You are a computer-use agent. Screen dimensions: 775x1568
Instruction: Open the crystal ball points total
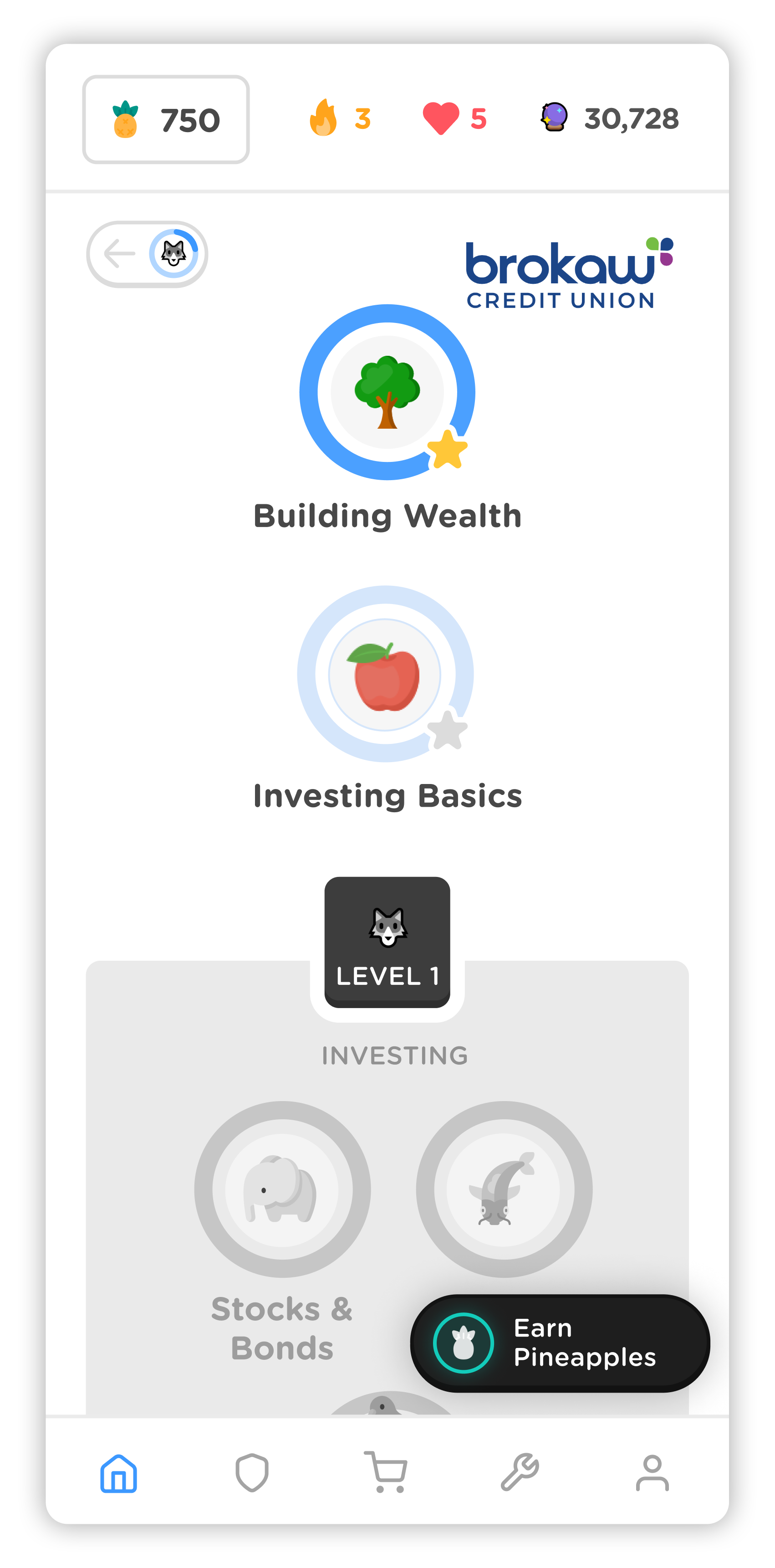click(x=610, y=119)
